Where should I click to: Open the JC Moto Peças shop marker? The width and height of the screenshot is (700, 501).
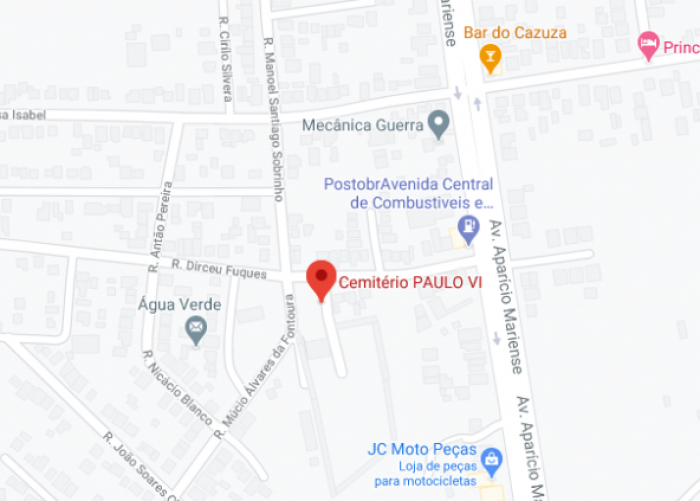[x=490, y=460]
